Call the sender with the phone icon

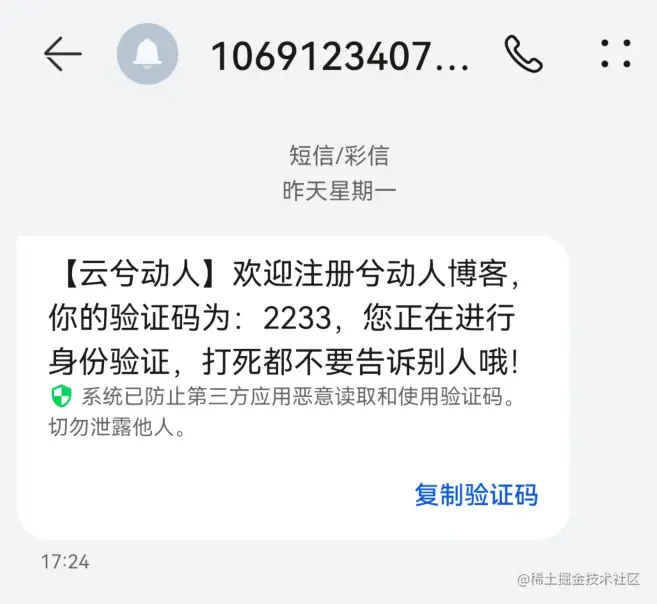[x=523, y=54]
